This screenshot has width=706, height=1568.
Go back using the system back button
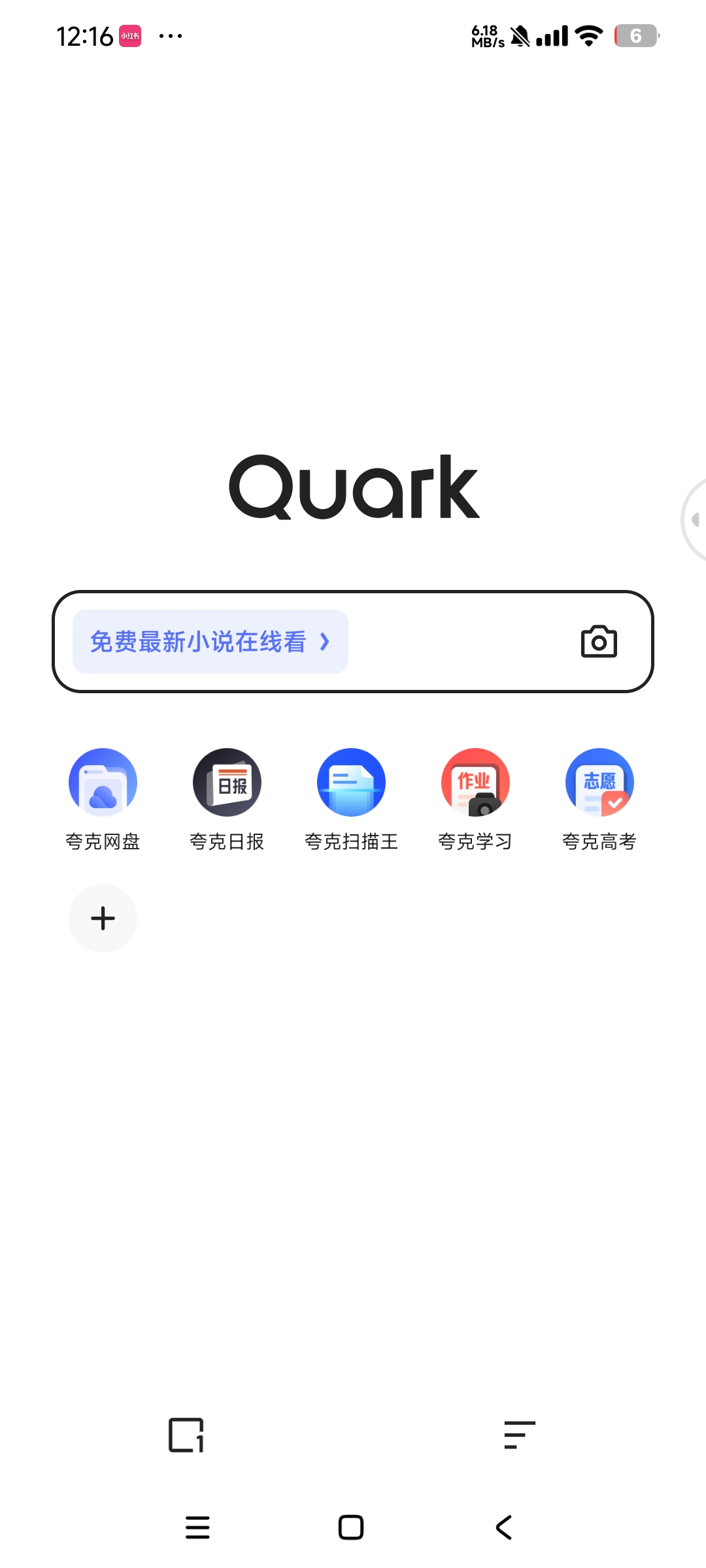[504, 1527]
